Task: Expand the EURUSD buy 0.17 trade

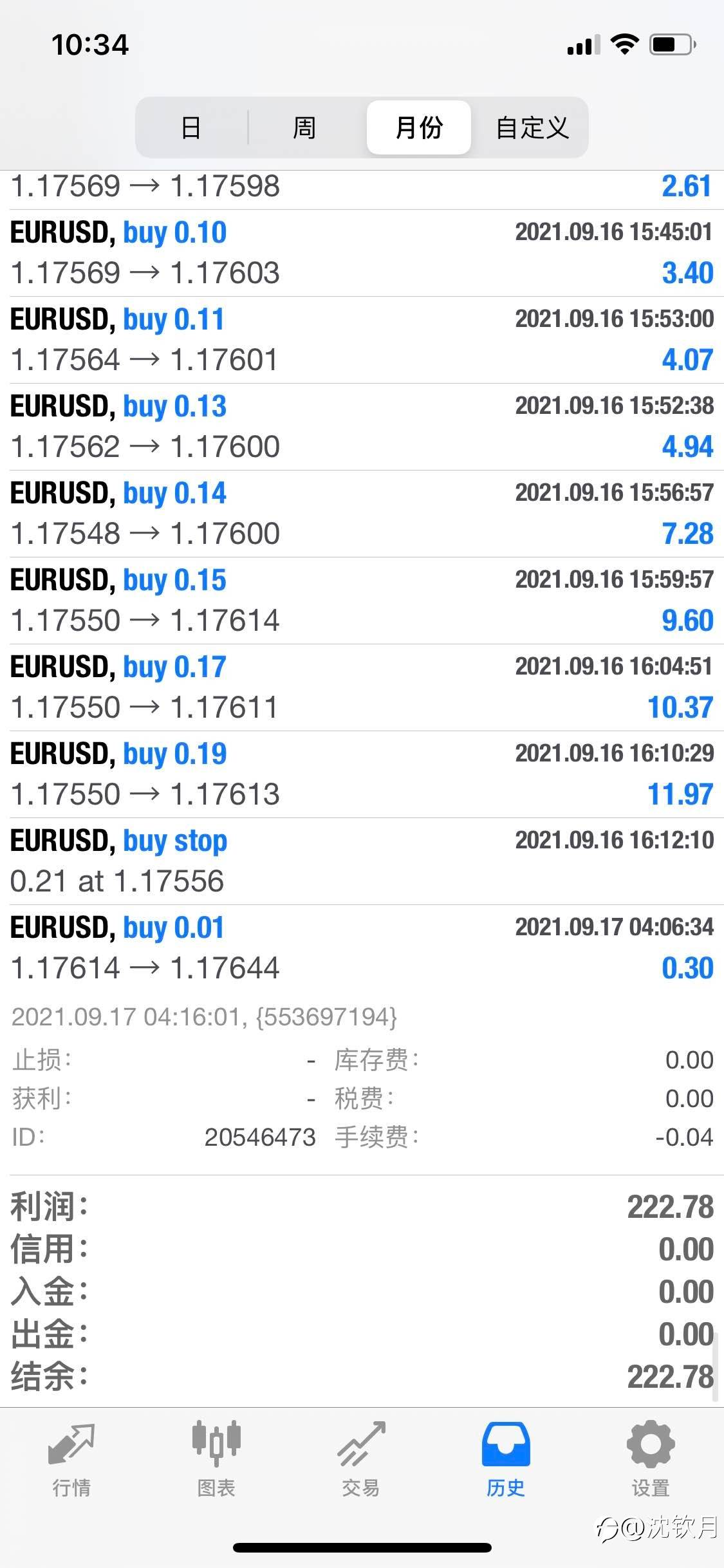Action: (362, 687)
